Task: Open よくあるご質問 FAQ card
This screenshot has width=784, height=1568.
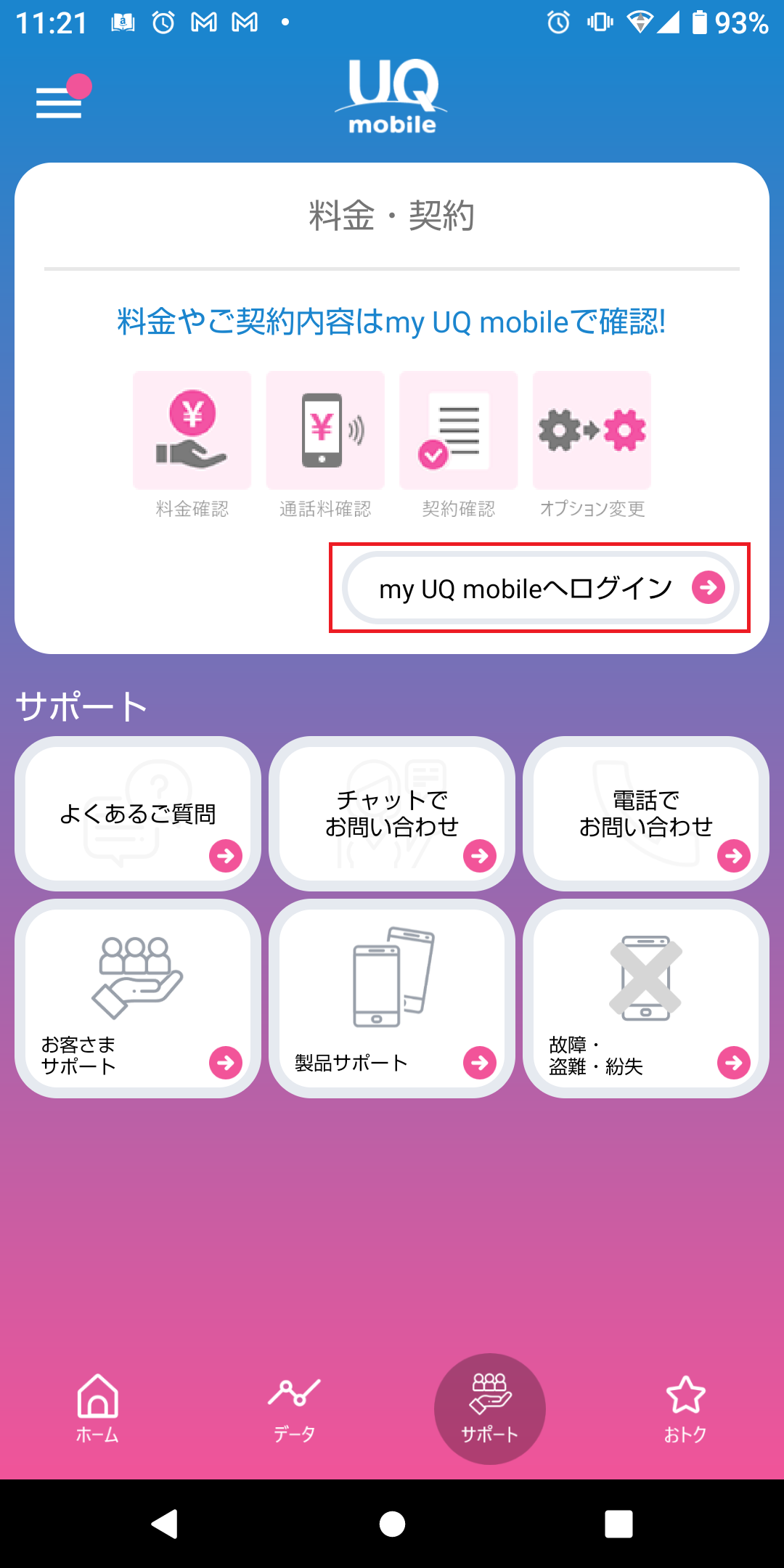Action: pyautogui.click(x=139, y=814)
